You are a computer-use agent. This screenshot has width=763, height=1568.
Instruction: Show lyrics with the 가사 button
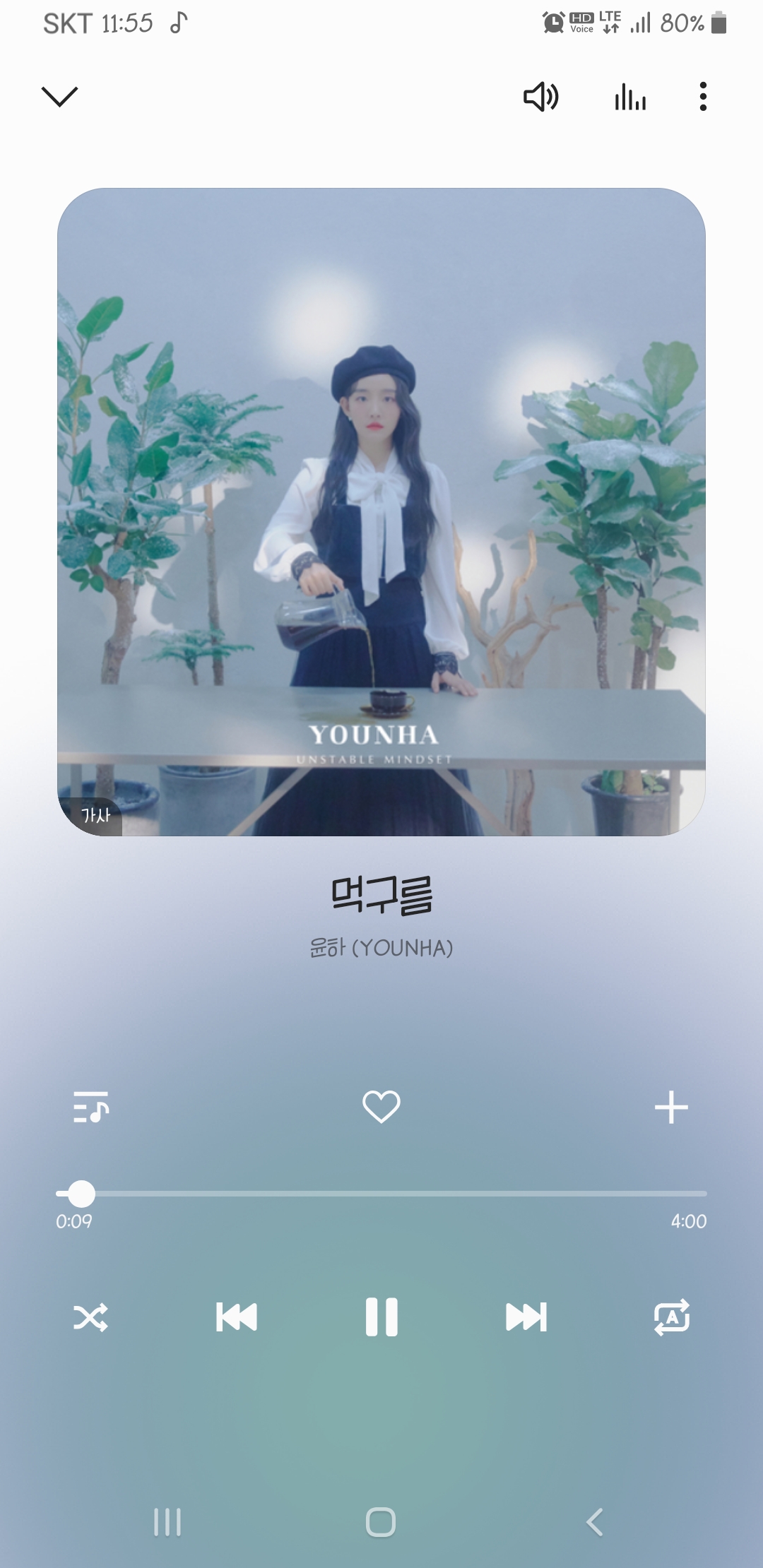coord(95,816)
